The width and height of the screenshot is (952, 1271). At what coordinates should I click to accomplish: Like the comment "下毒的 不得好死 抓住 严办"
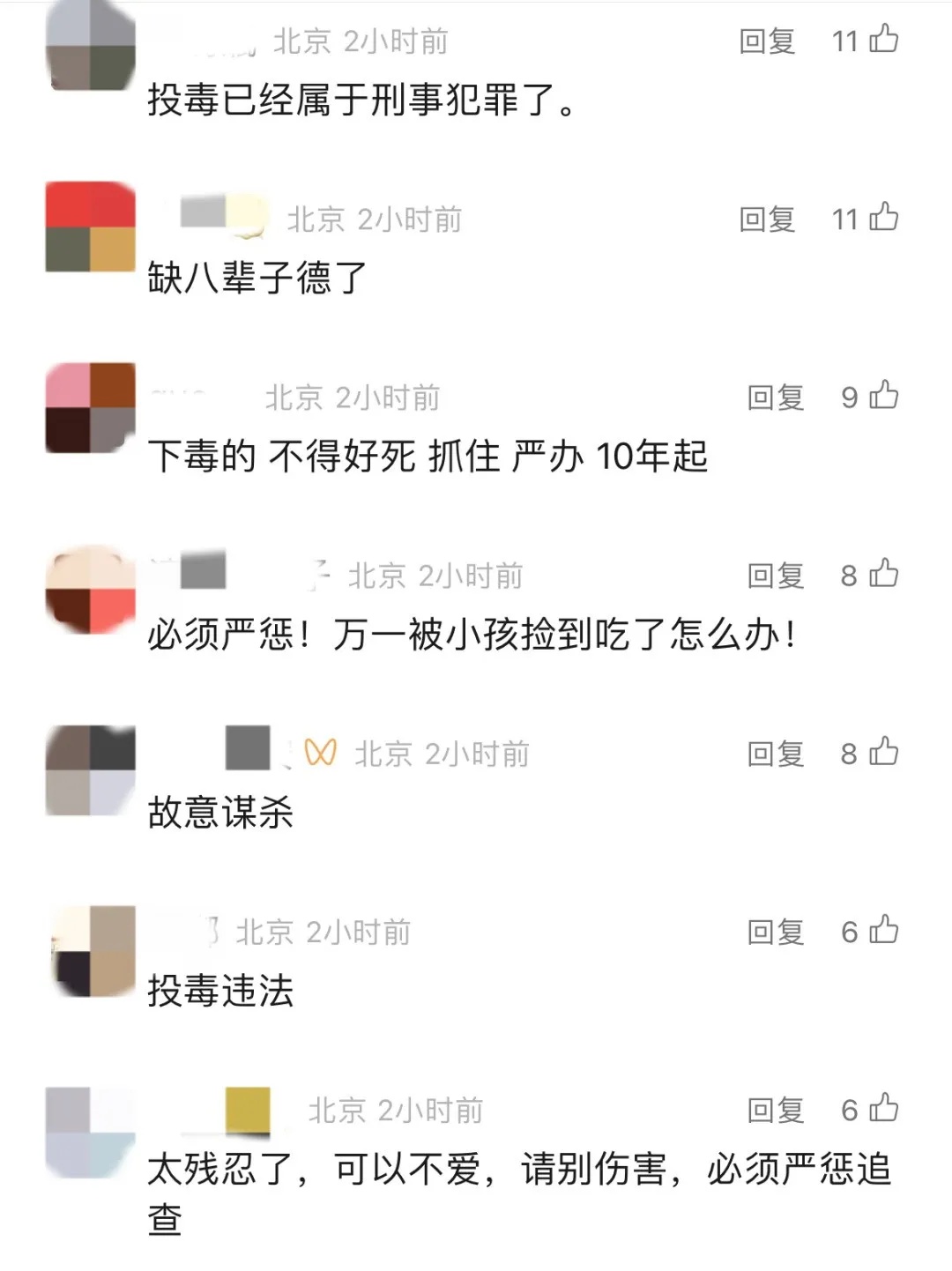(886, 397)
